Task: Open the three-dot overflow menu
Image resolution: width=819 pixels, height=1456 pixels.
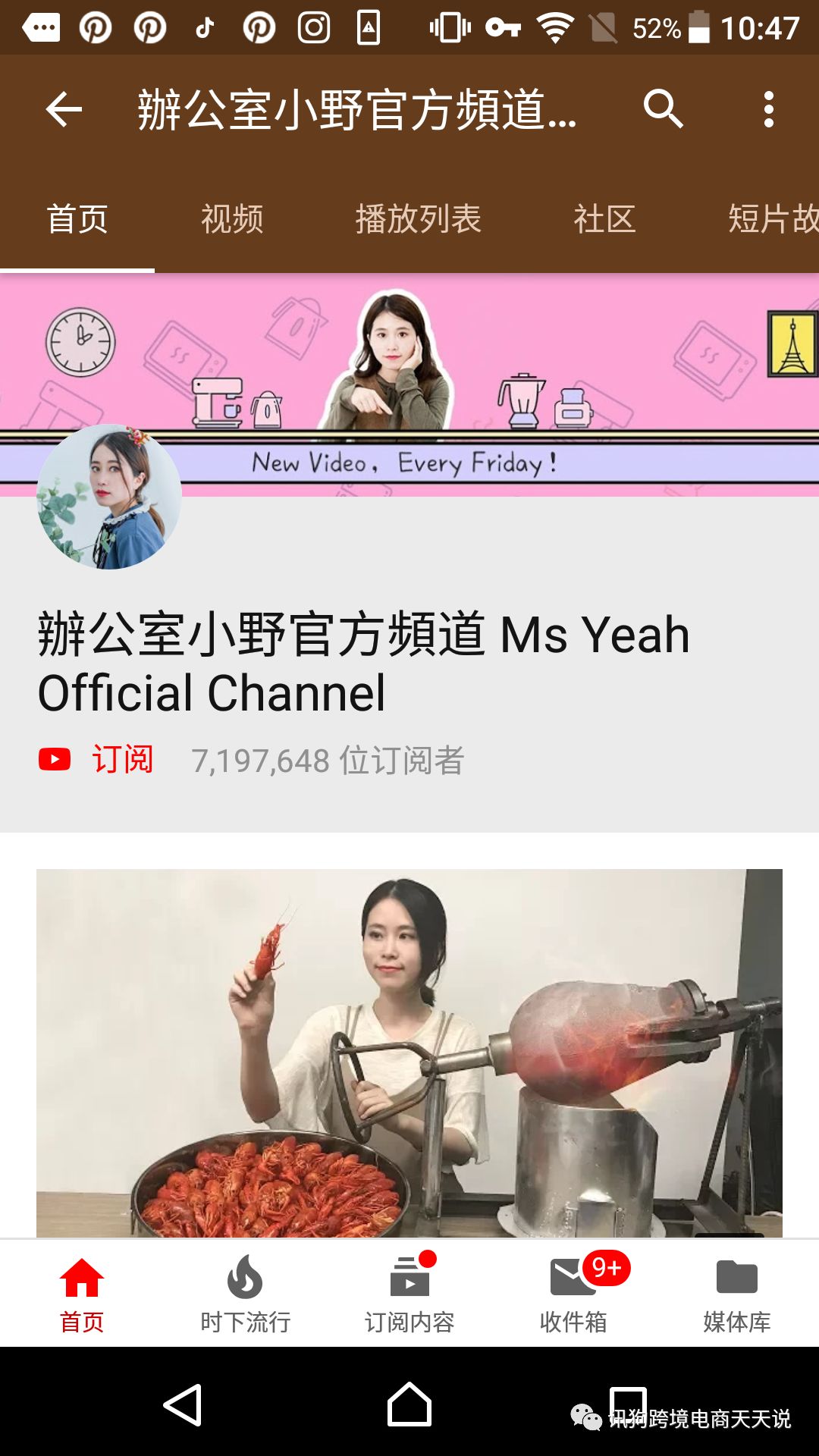Action: (x=768, y=109)
